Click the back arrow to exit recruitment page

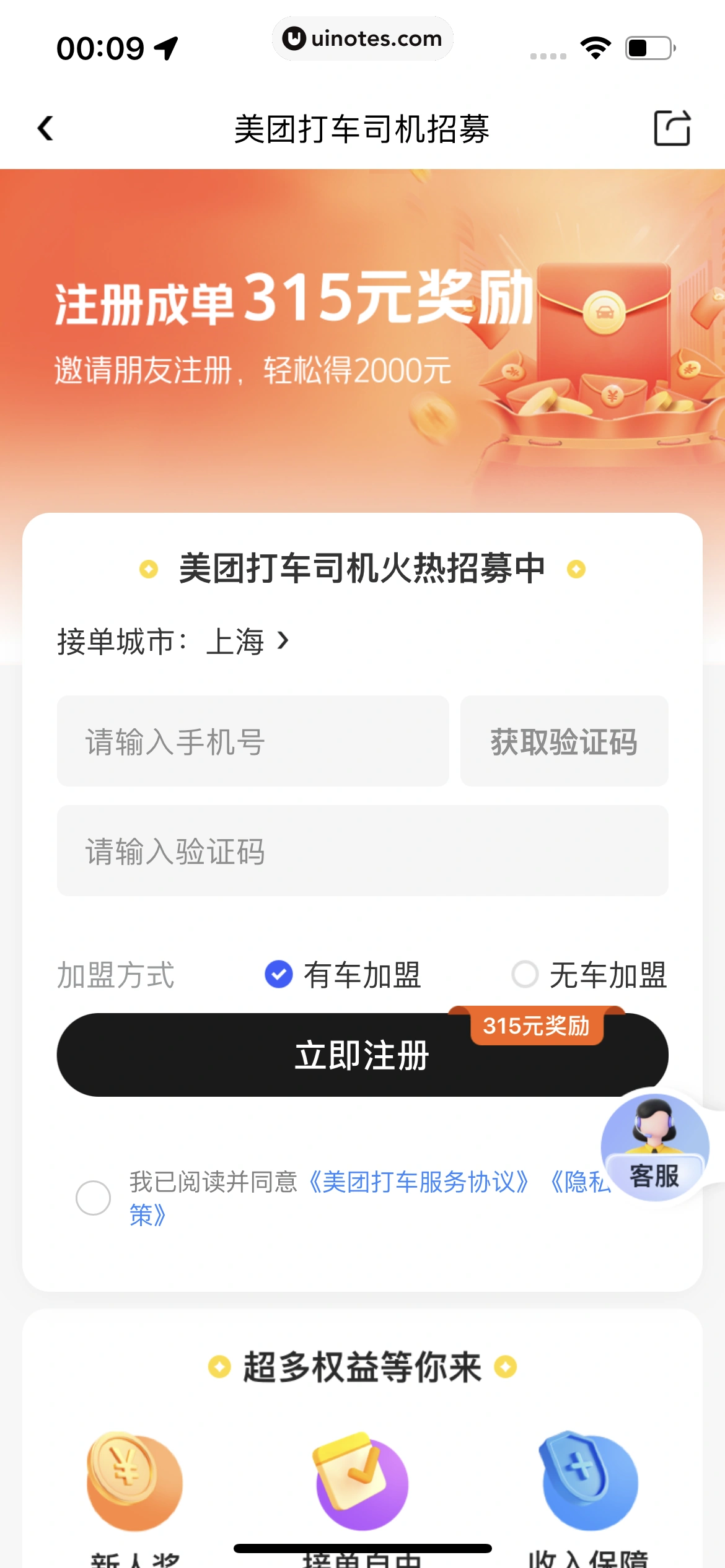click(x=44, y=128)
